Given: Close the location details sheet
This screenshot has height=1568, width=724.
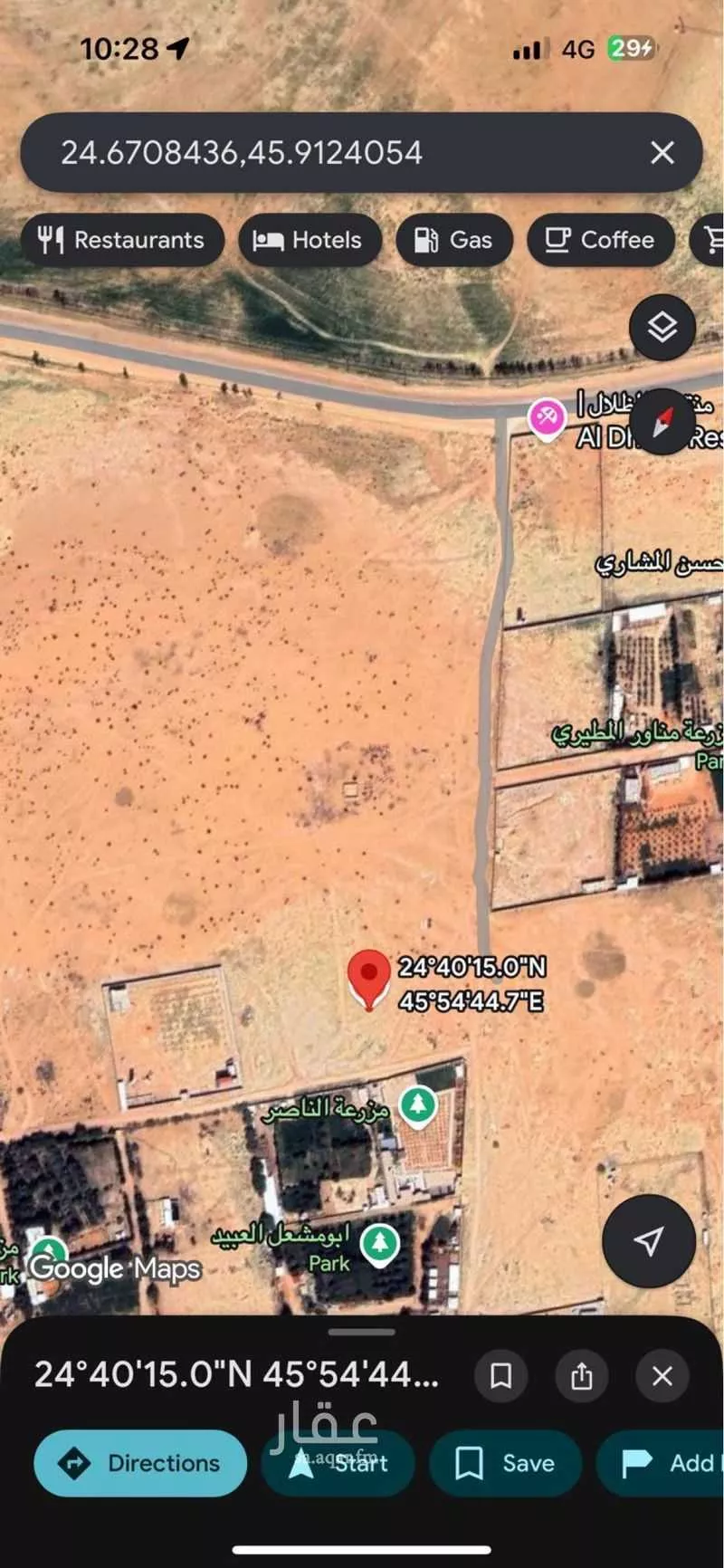Looking at the screenshot, I should pos(662,1376).
